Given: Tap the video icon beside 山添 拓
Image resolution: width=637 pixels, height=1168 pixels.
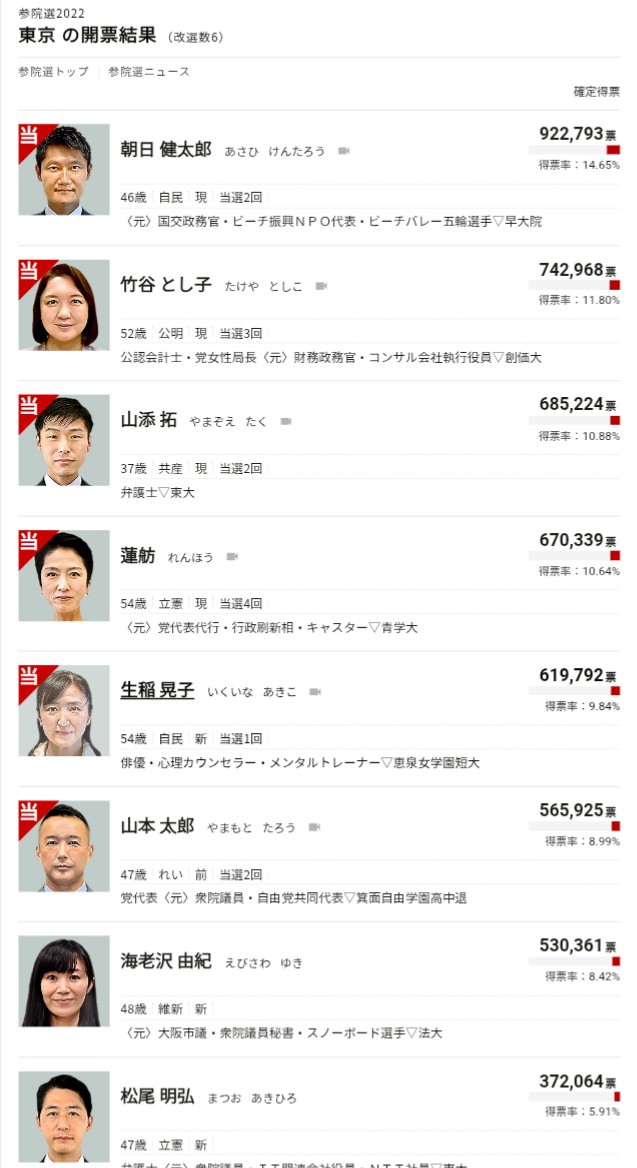Looking at the screenshot, I should click(286, 422).
